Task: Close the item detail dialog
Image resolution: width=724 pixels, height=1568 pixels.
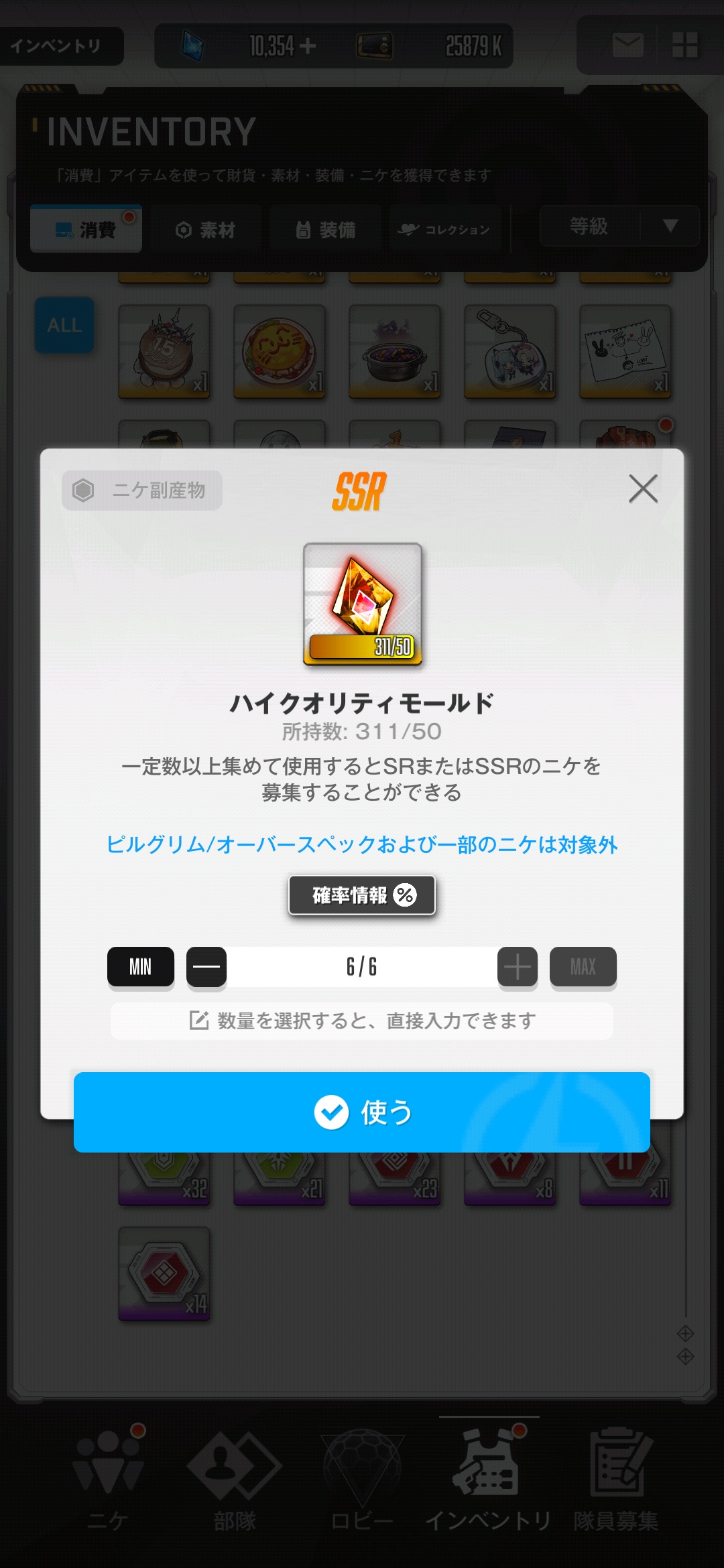Action: pyautogui.click(x=643, y=488)
